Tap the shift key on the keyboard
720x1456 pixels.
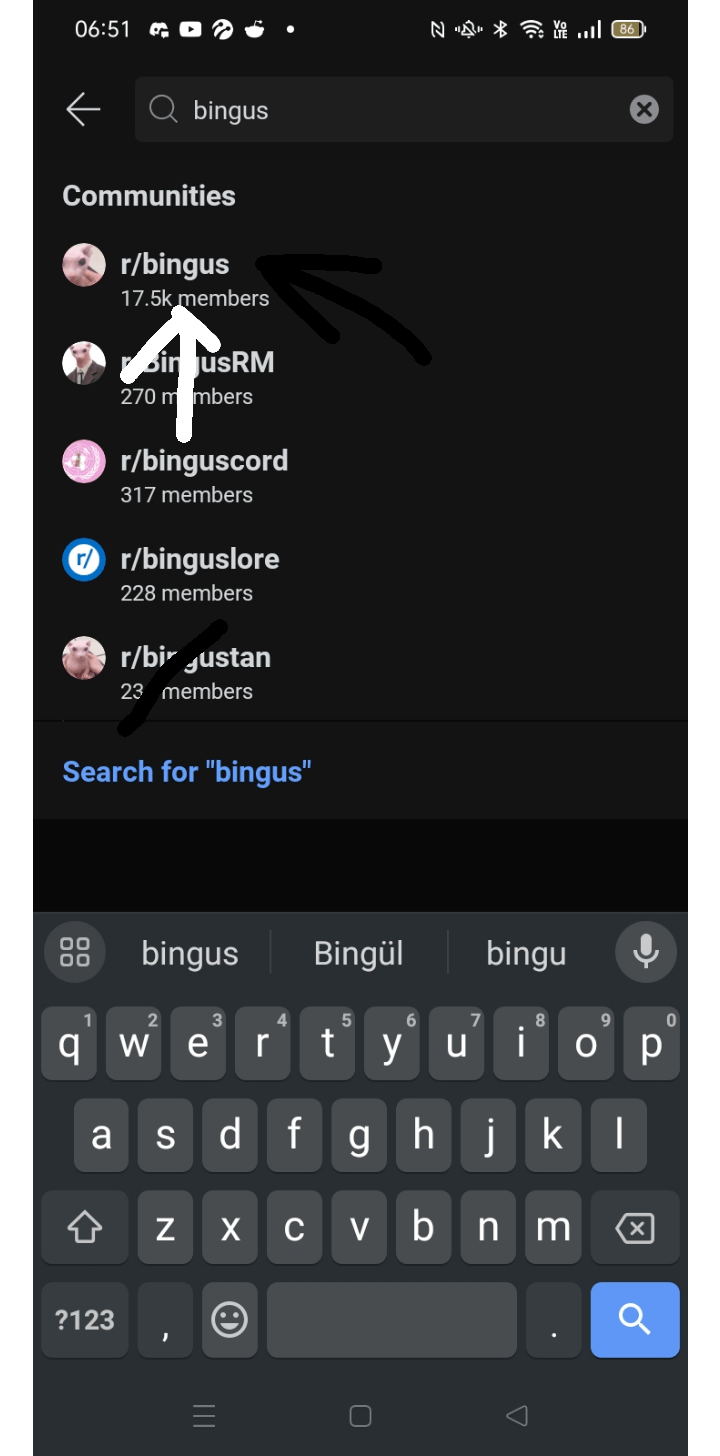(x=84, y=1228)
